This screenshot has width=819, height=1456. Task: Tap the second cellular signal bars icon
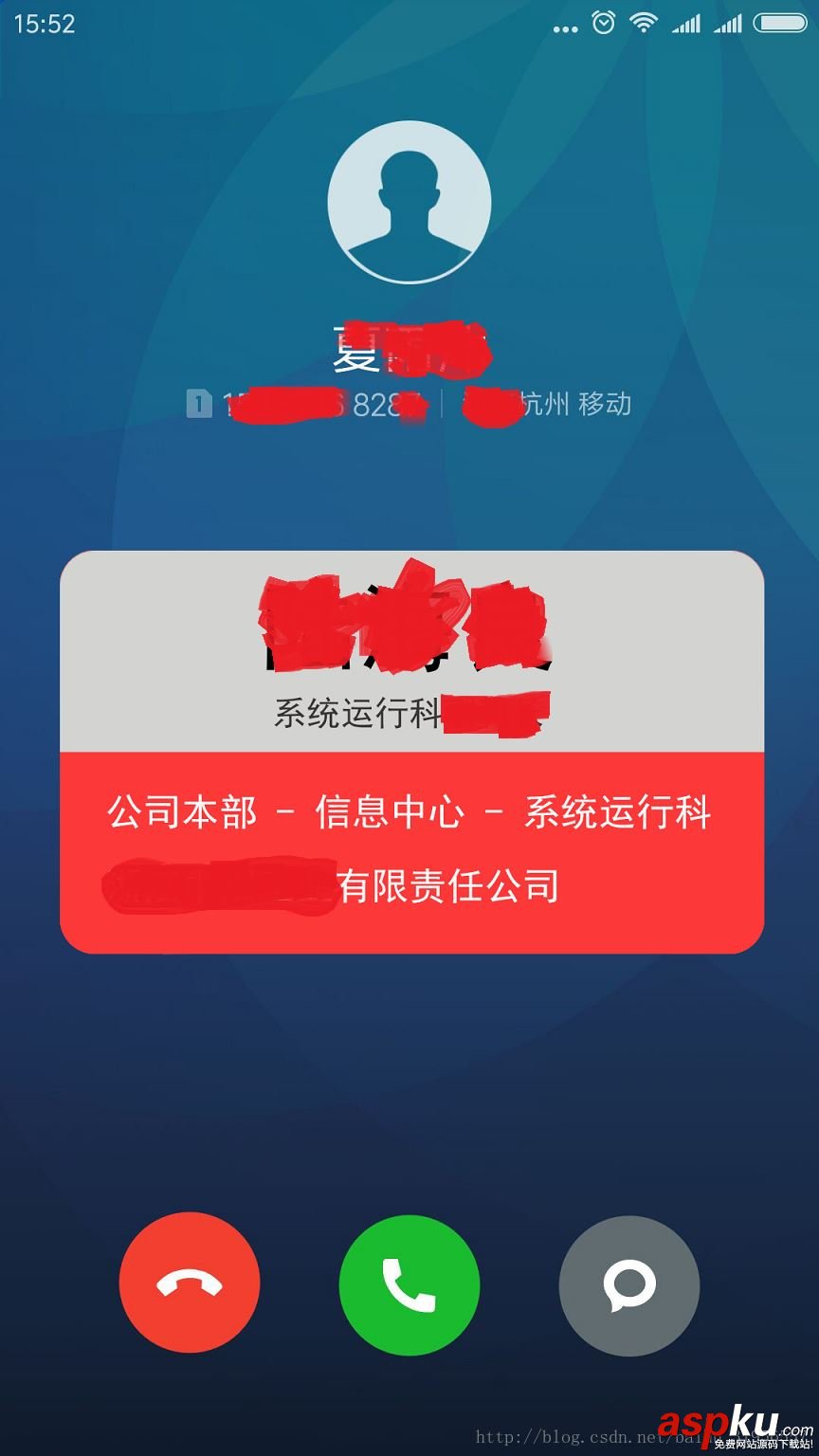731,24
